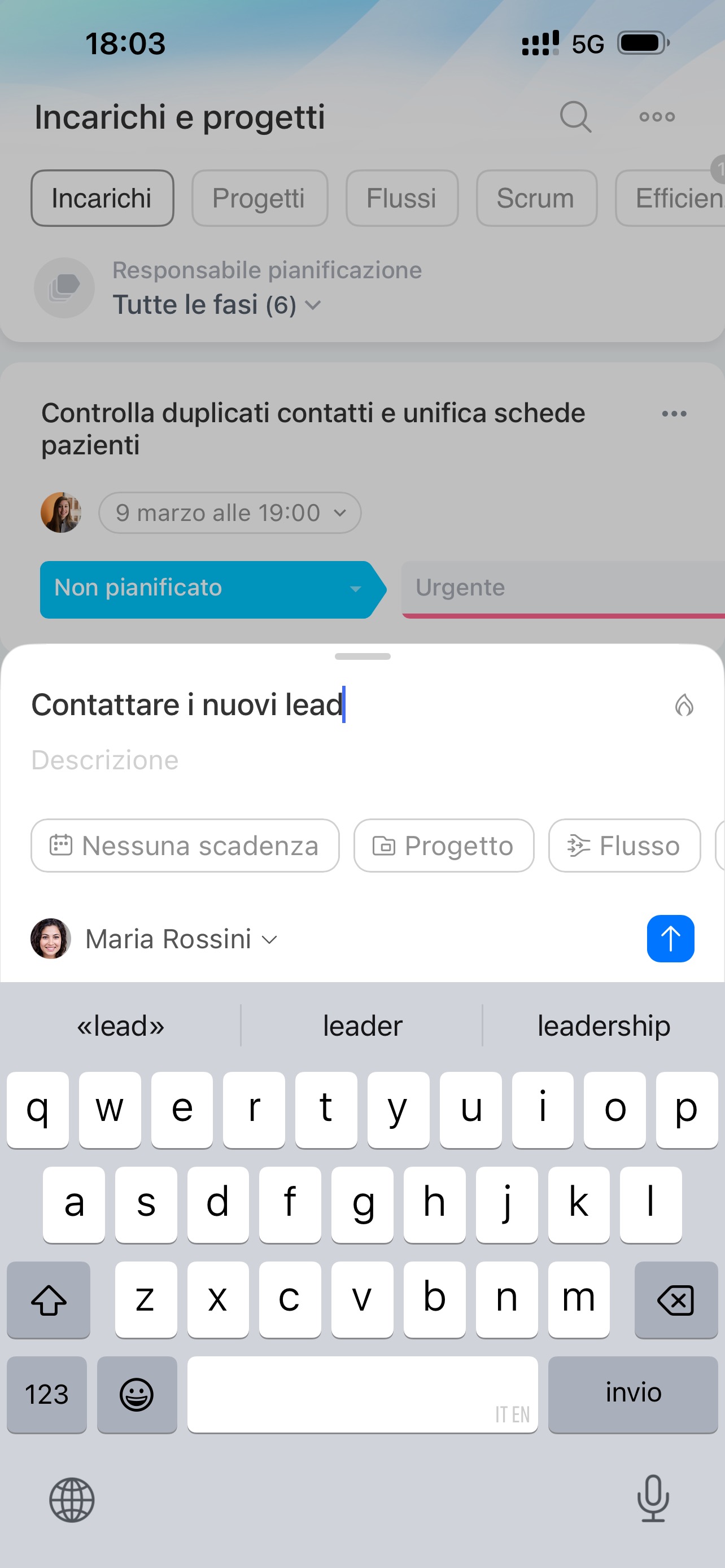This screenshot has height=1568, width=725.
Task: Open the search icon in Incarichi e progetti
Action: (575, 116)
